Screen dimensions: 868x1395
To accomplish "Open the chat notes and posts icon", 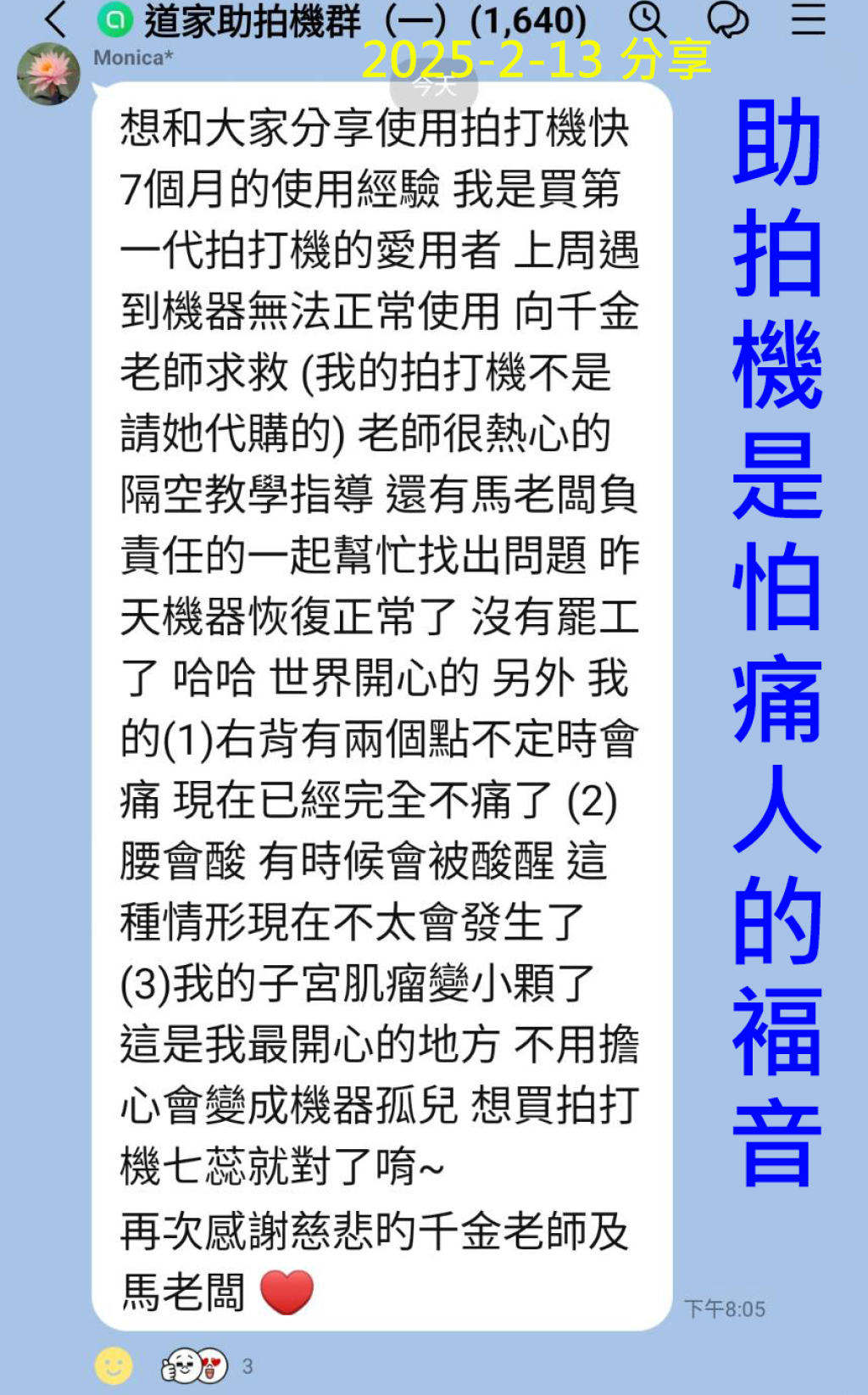I will [x=727, y=20].
